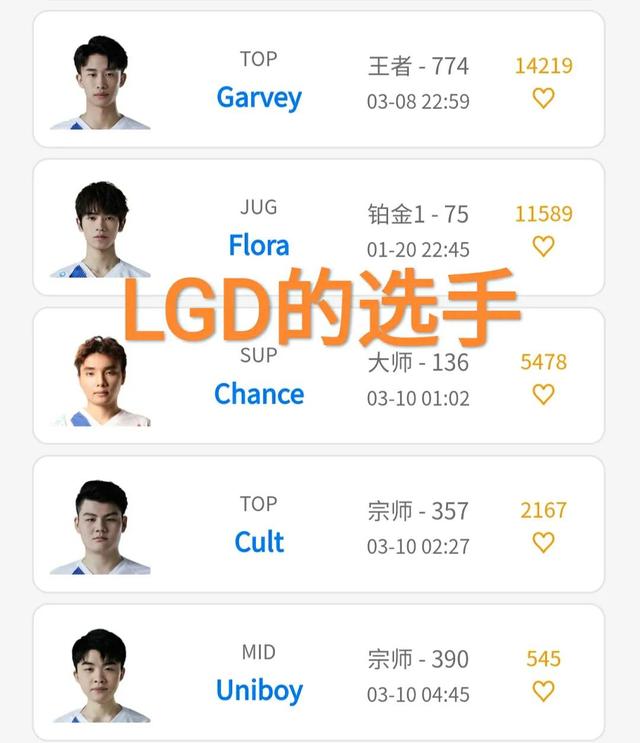
Task: Open Flora's player card
Action: [259, 245]
